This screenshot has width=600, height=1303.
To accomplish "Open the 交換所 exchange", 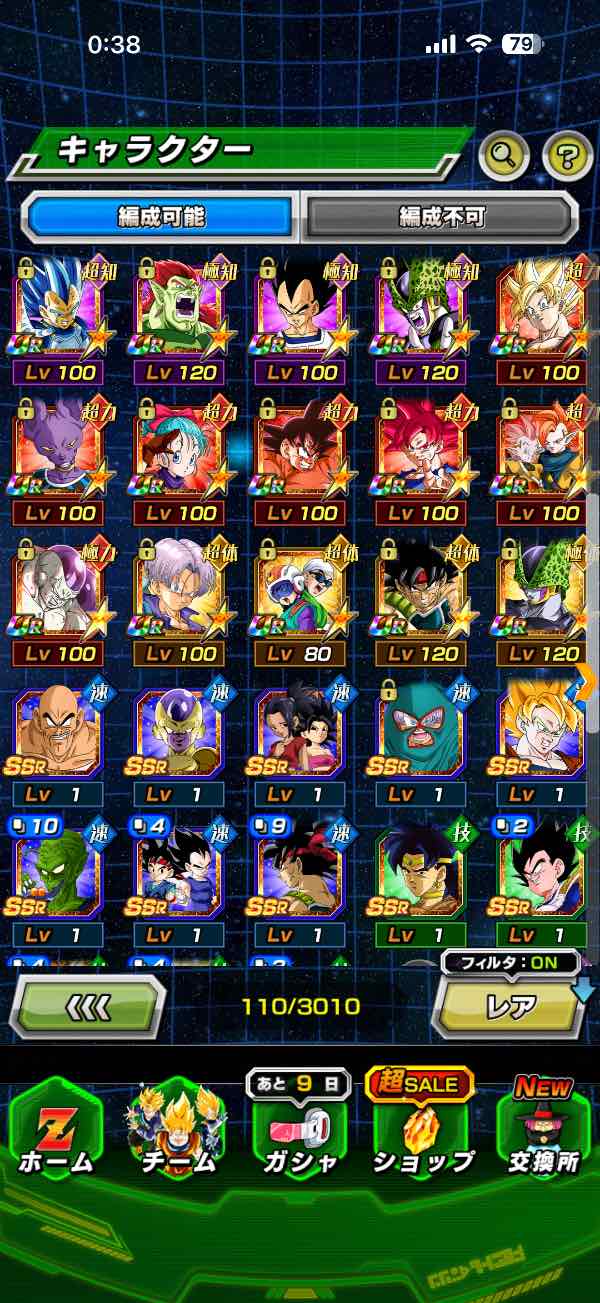I will coord(543,1130).
